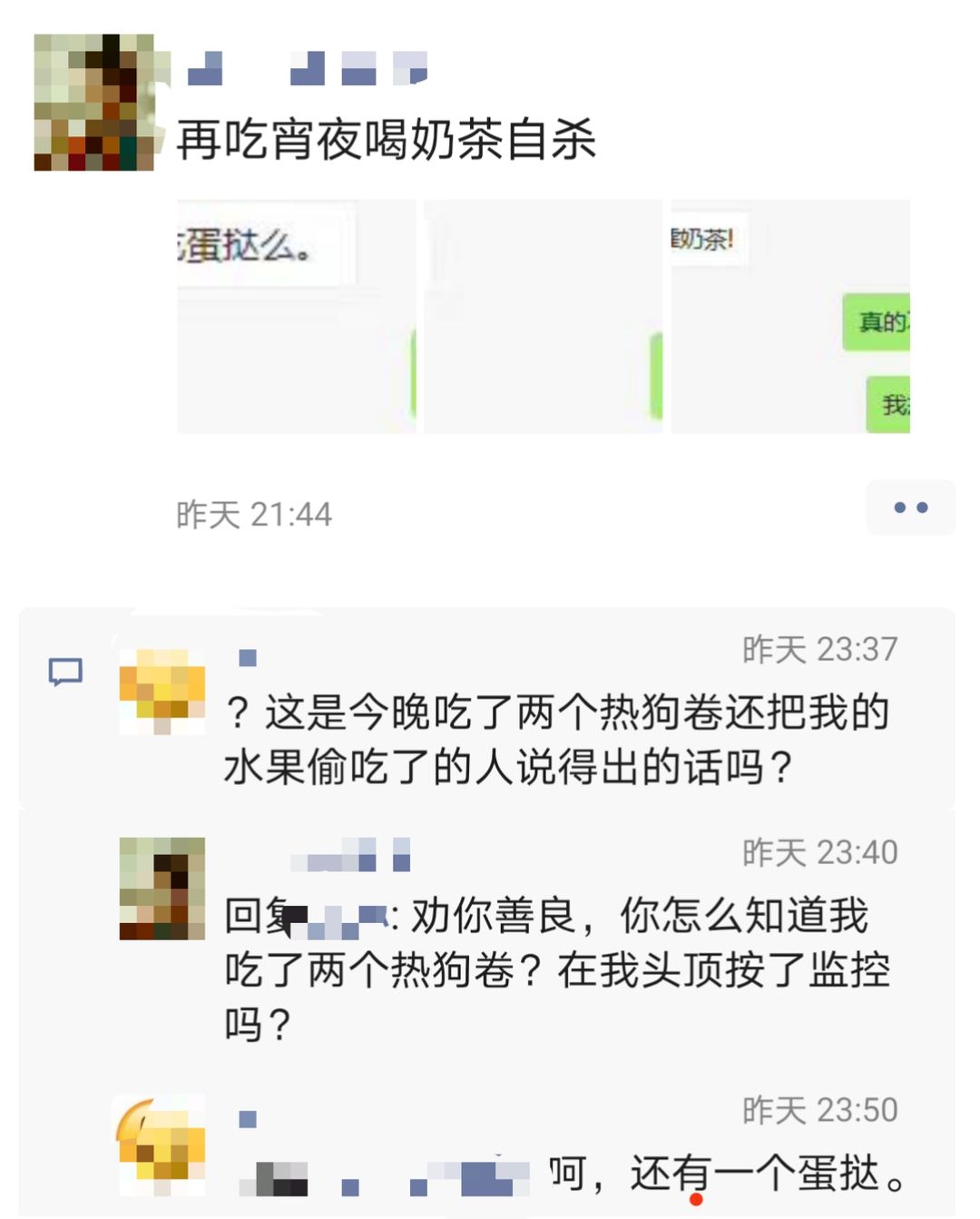Viewport: 980px width, 1219px height.
Task: Open the blank middle photo in the post
Action: click(543, 317)
